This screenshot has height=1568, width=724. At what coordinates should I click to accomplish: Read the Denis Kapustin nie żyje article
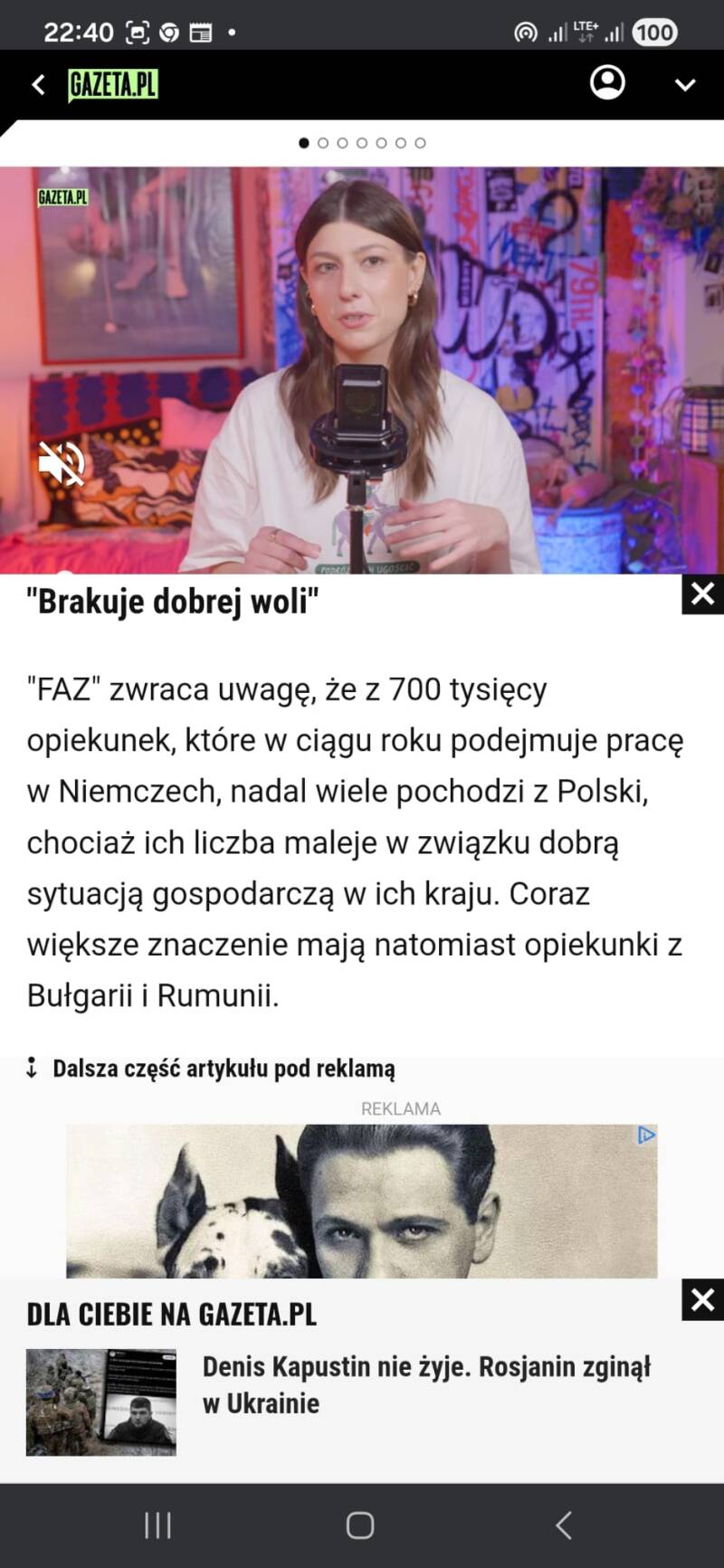click(x=426, y=1384)
